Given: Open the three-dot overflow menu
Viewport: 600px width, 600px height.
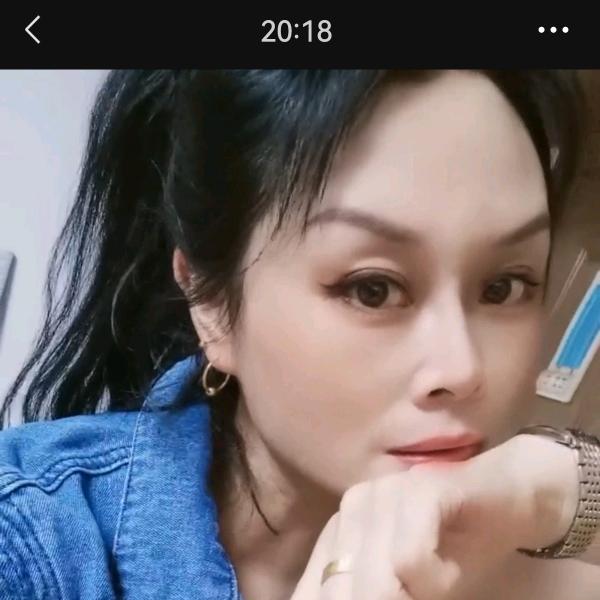Looking at the screenshot, I should [553, 31].
